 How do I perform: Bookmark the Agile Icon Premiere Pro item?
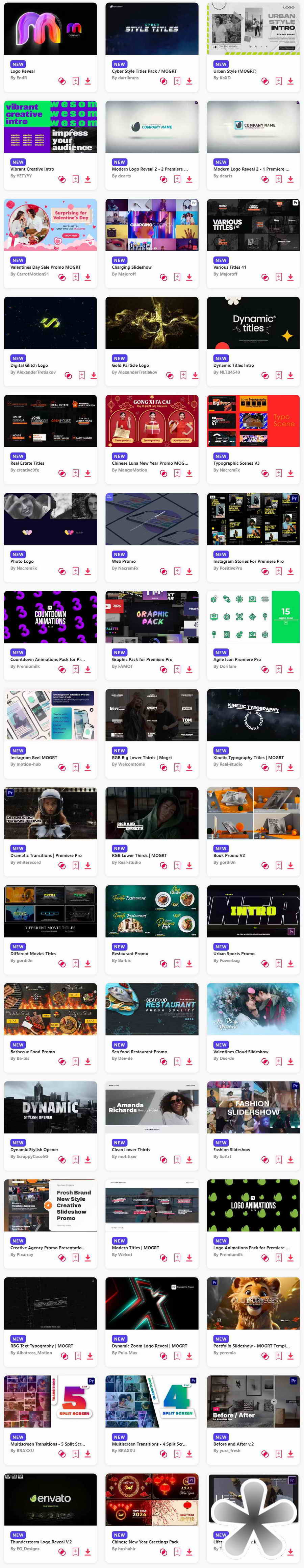[x=278, y=669]
